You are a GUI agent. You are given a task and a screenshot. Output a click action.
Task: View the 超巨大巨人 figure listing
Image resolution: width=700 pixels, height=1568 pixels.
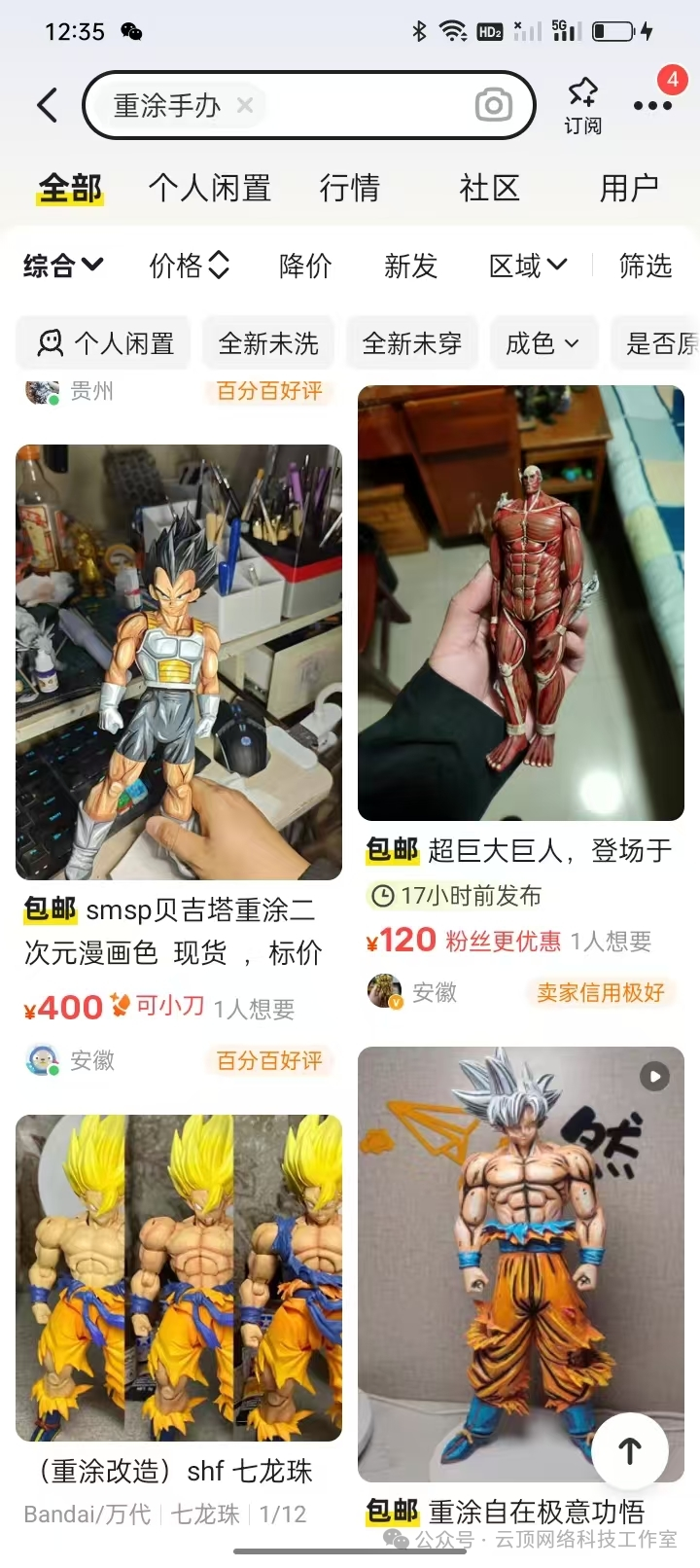click(521, 603)
